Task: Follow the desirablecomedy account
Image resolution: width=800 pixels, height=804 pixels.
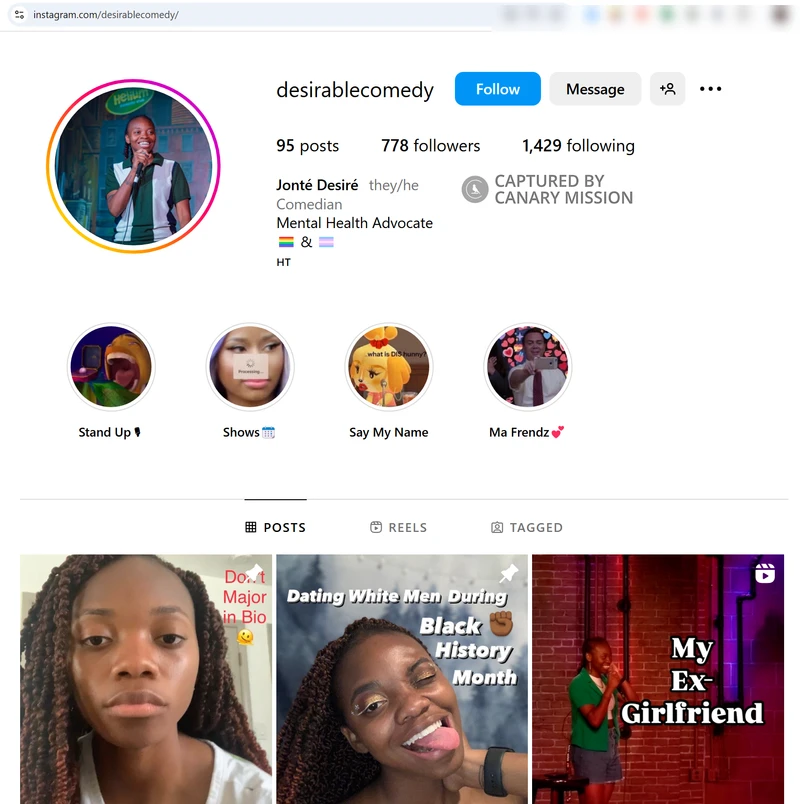Action: click(497, 89)
